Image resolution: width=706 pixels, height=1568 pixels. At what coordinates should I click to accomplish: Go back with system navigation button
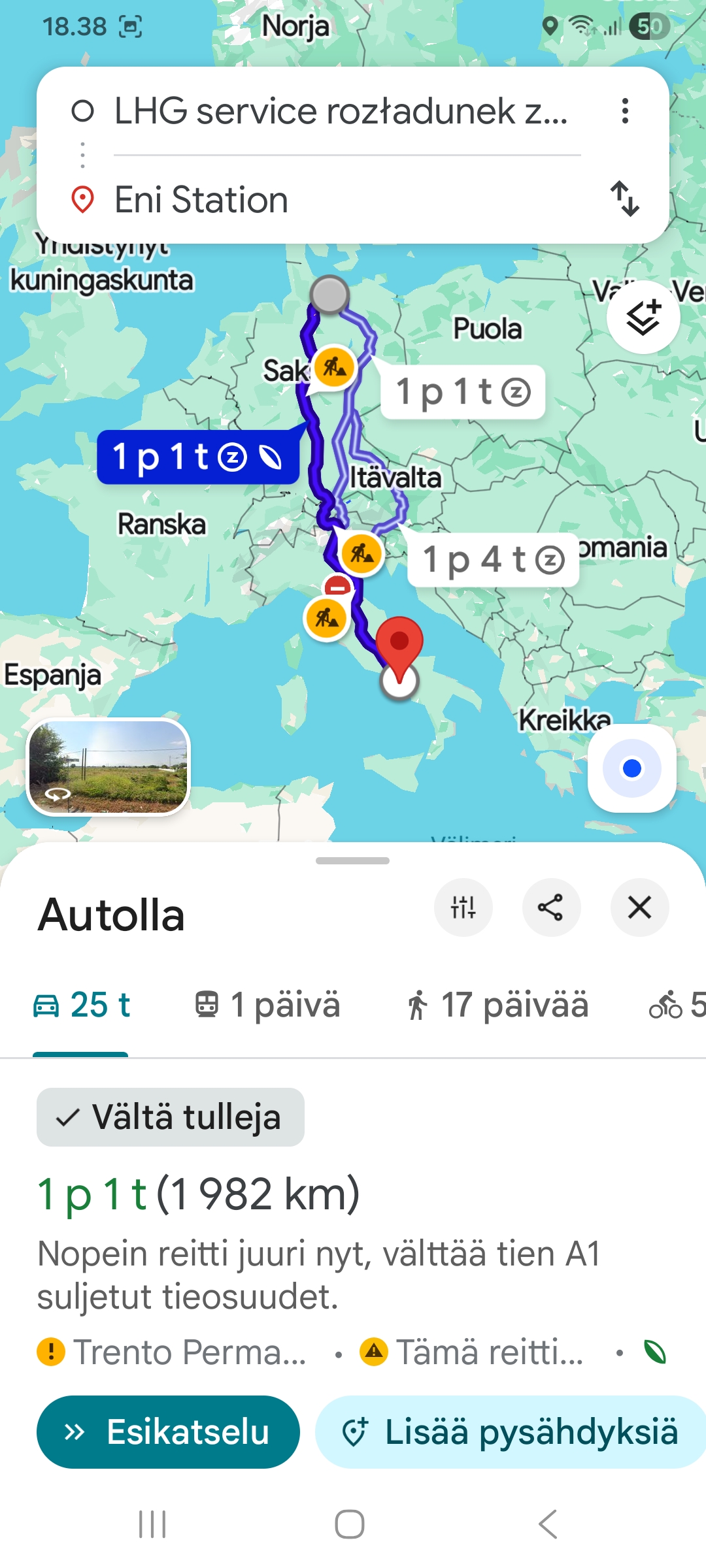coord(547,1524)
